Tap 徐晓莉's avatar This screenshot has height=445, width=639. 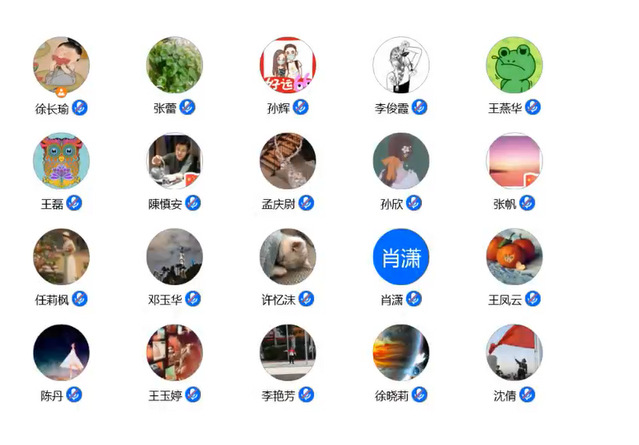401,353
